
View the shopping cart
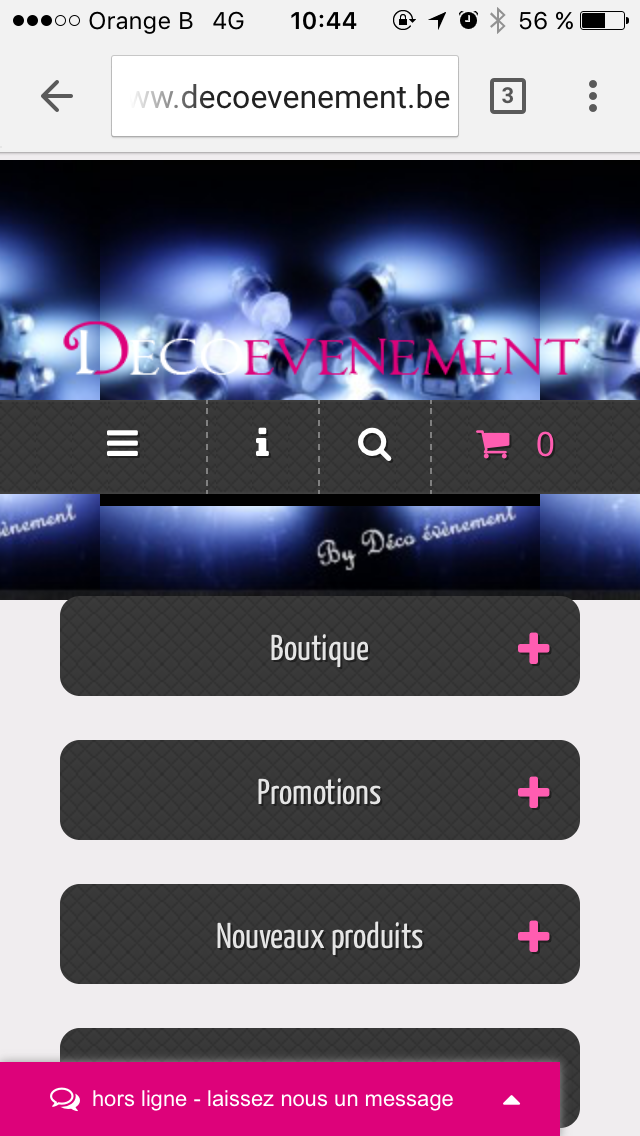[515, 444]
